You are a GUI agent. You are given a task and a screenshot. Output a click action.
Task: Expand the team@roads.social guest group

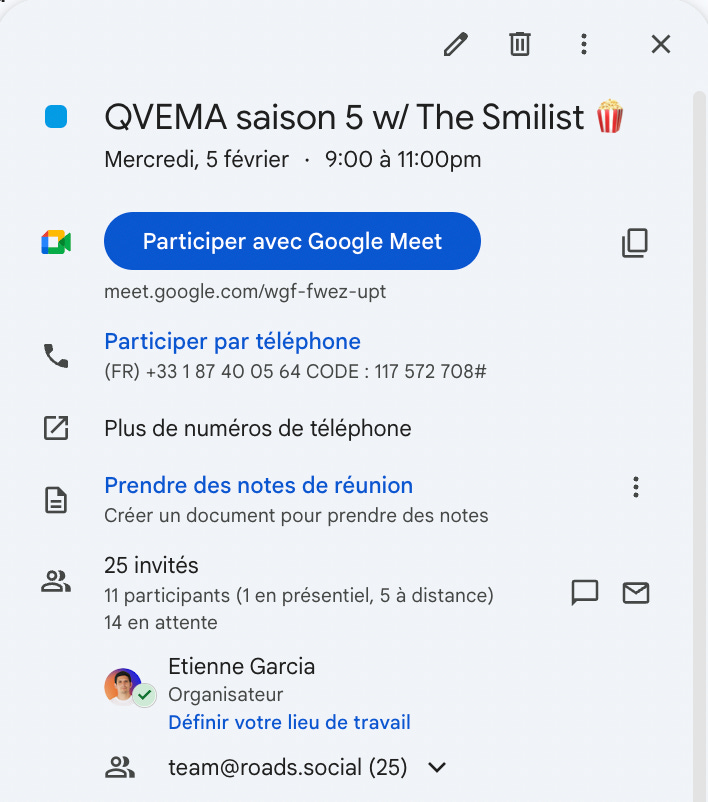(x=437, y=768)
